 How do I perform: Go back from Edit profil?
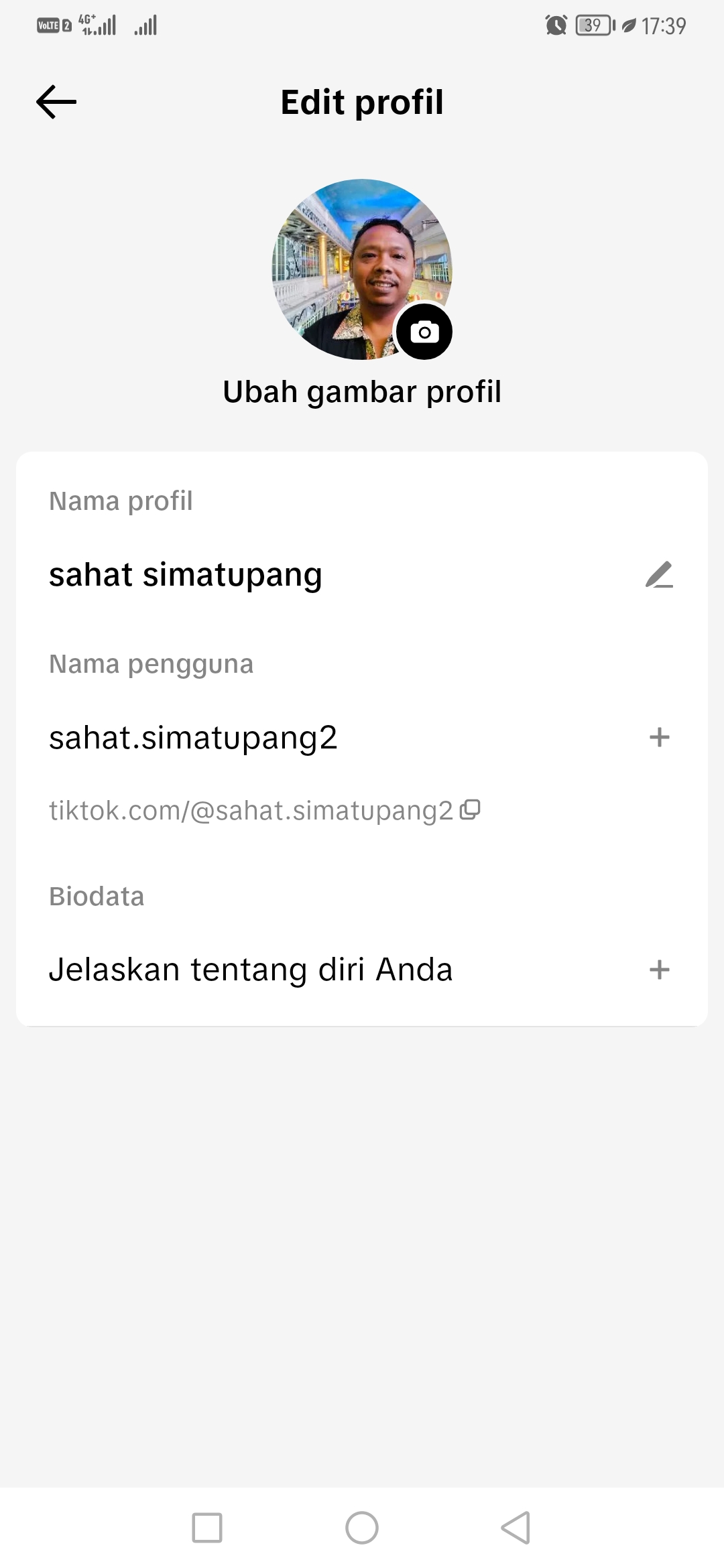(x=56, y=102)
